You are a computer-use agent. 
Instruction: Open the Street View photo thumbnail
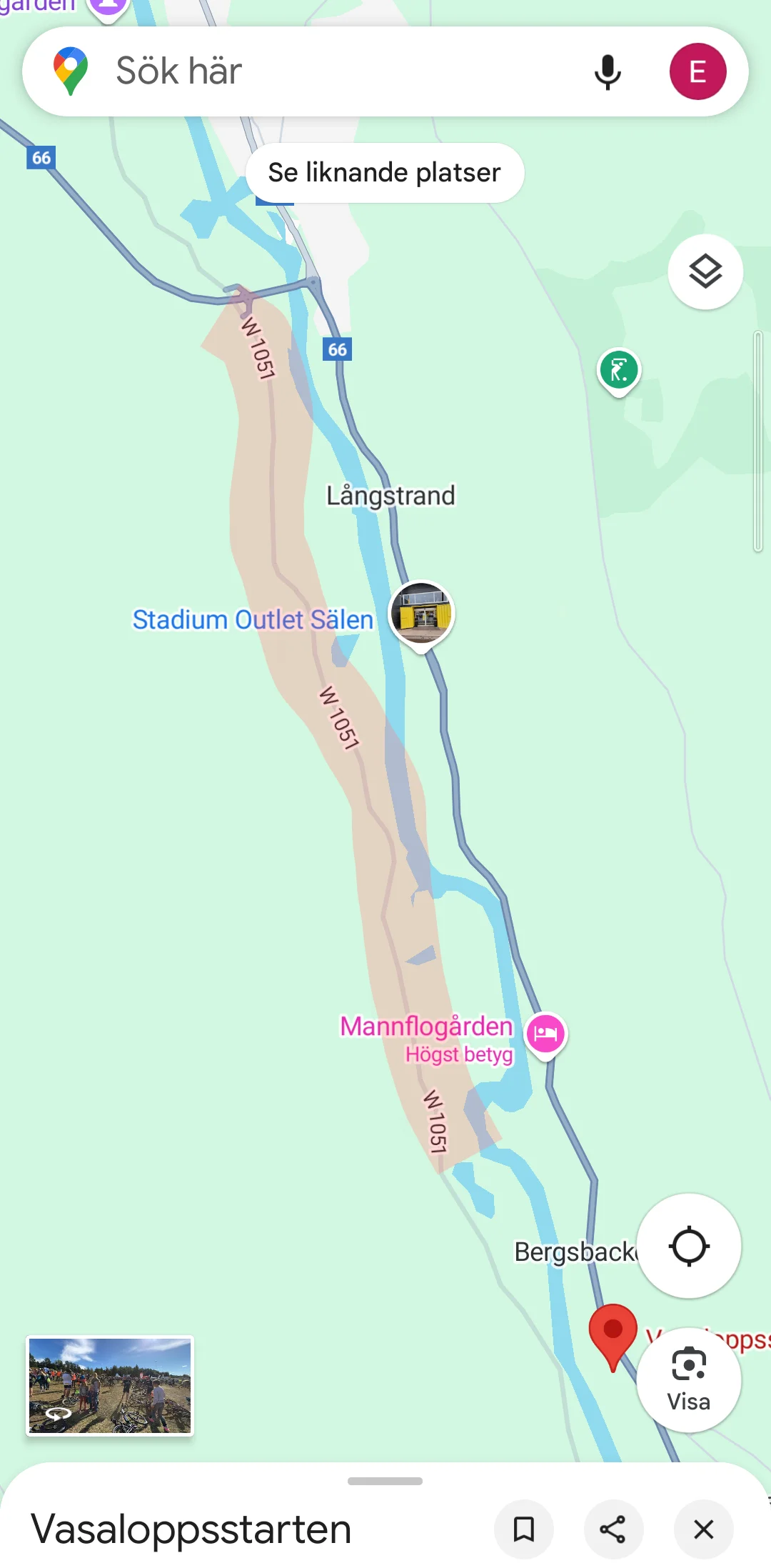[x=110, y=1386]
